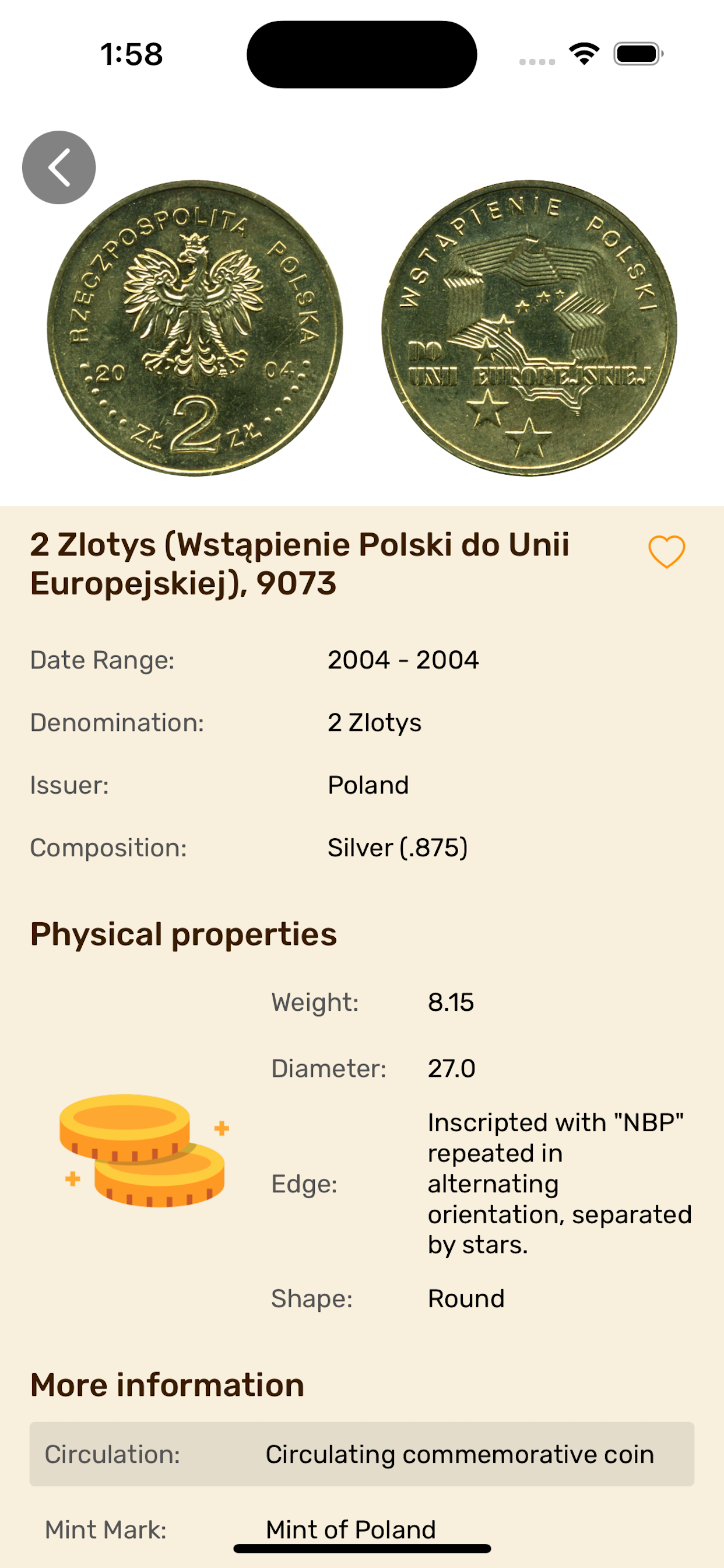Tap the Date Range value 2004 - 2004
This screenshot has height=1568, width=724.
[403, 659]
